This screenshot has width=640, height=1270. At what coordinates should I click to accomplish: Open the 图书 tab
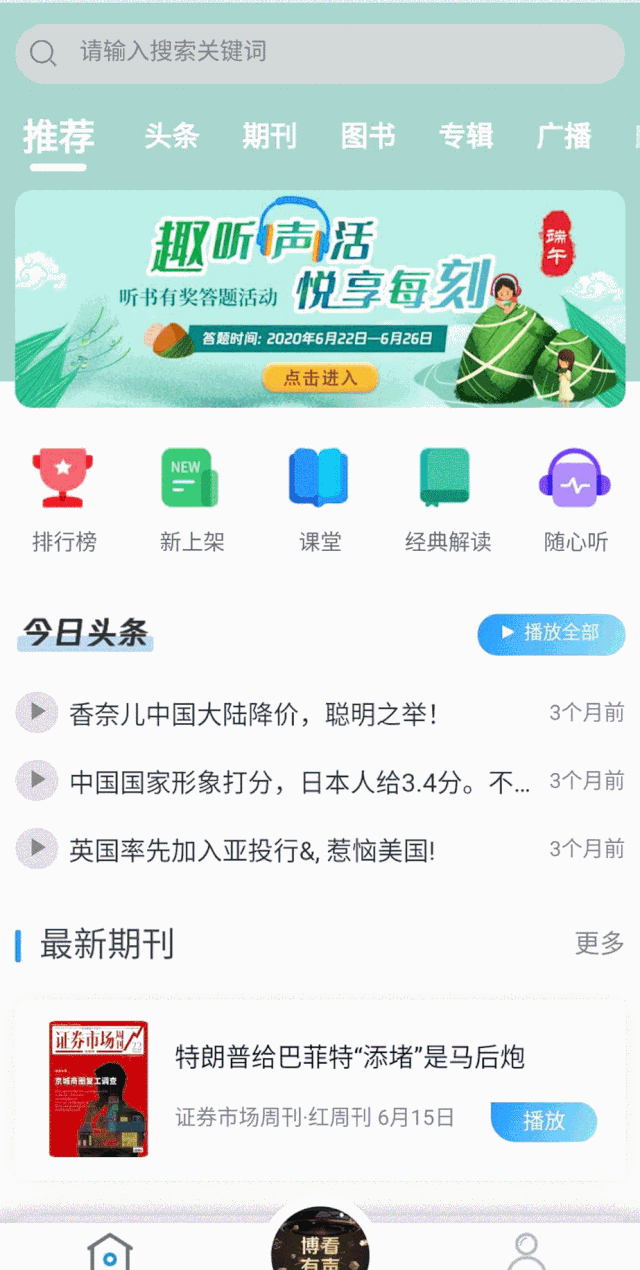tap(368, 136)
